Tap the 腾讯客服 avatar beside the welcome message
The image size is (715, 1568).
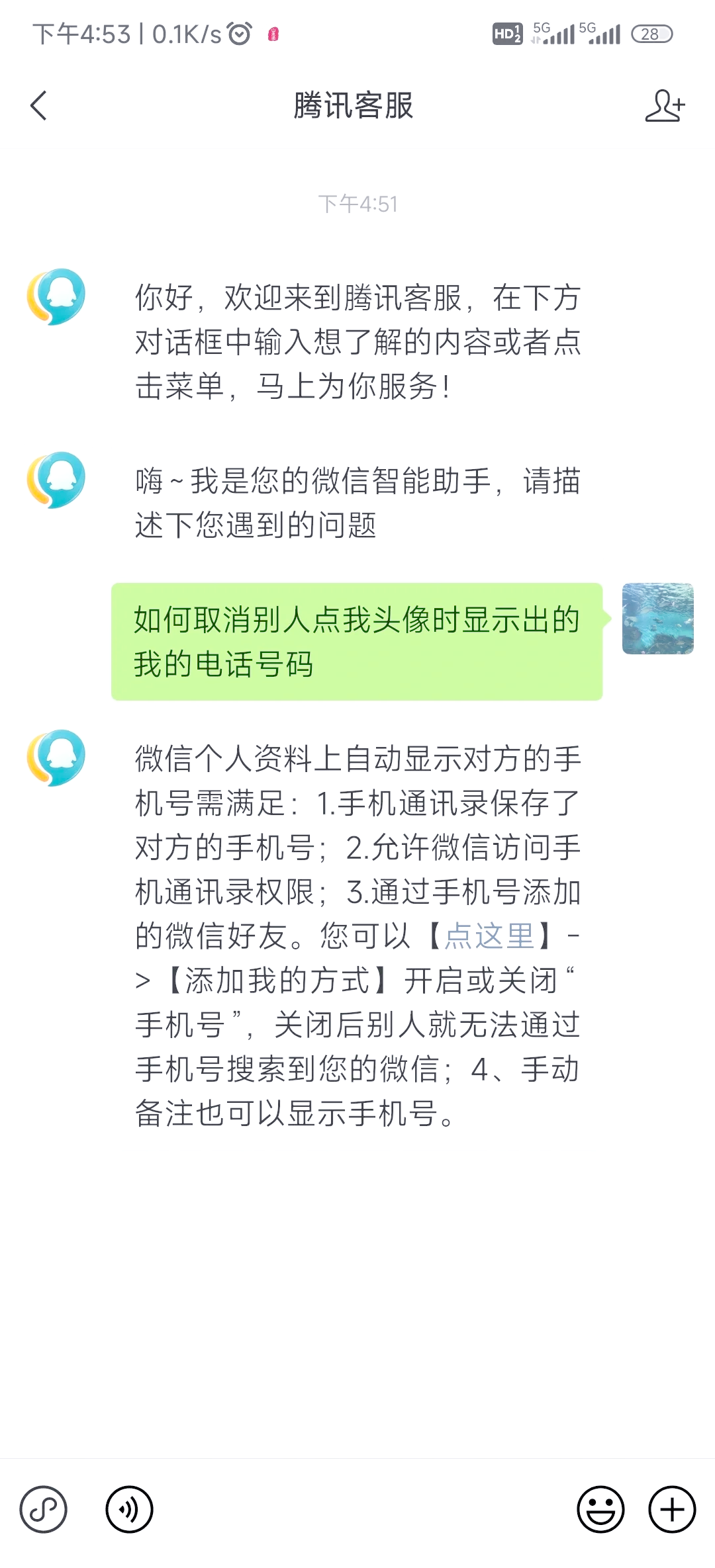[x=56, y=296]
